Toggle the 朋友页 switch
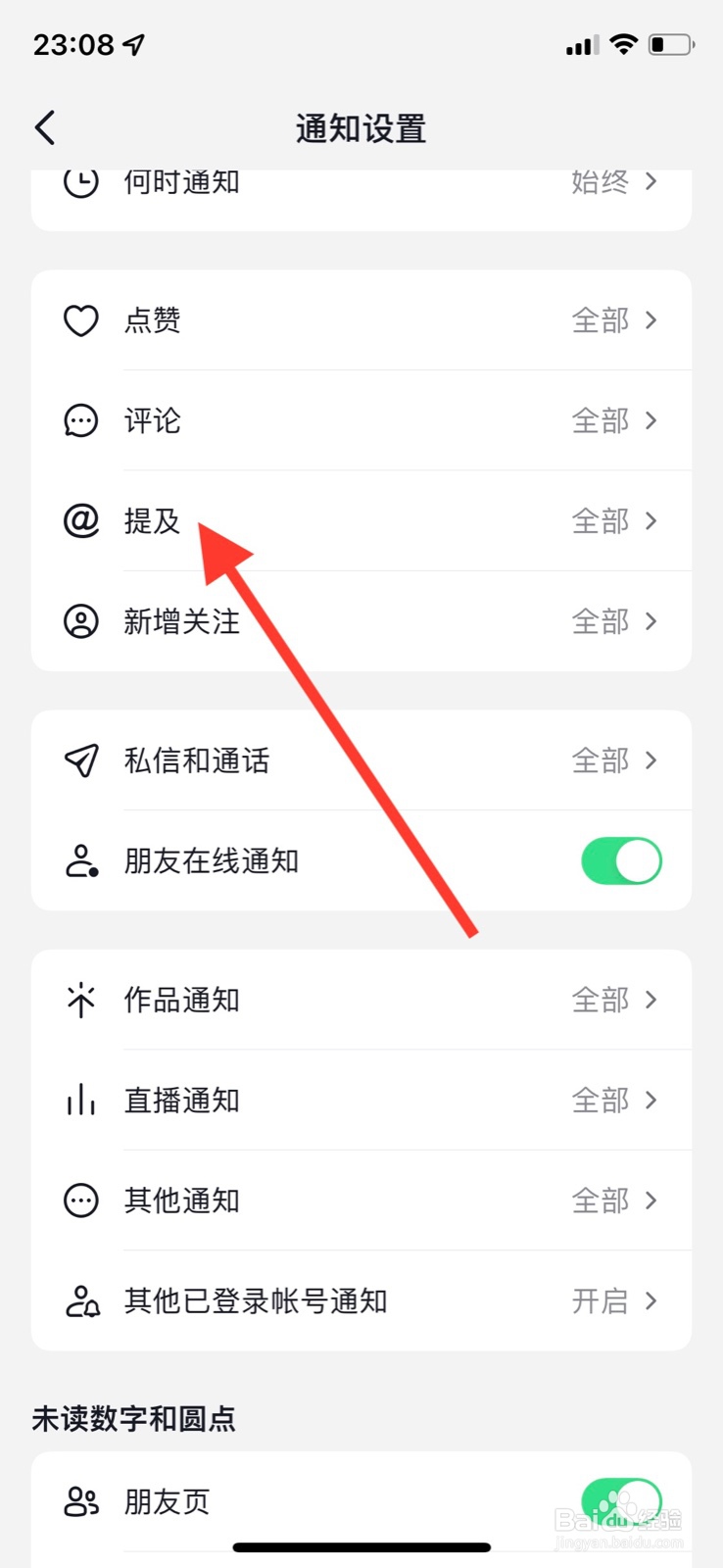Screen dimensions: 723x1568 621,1500
